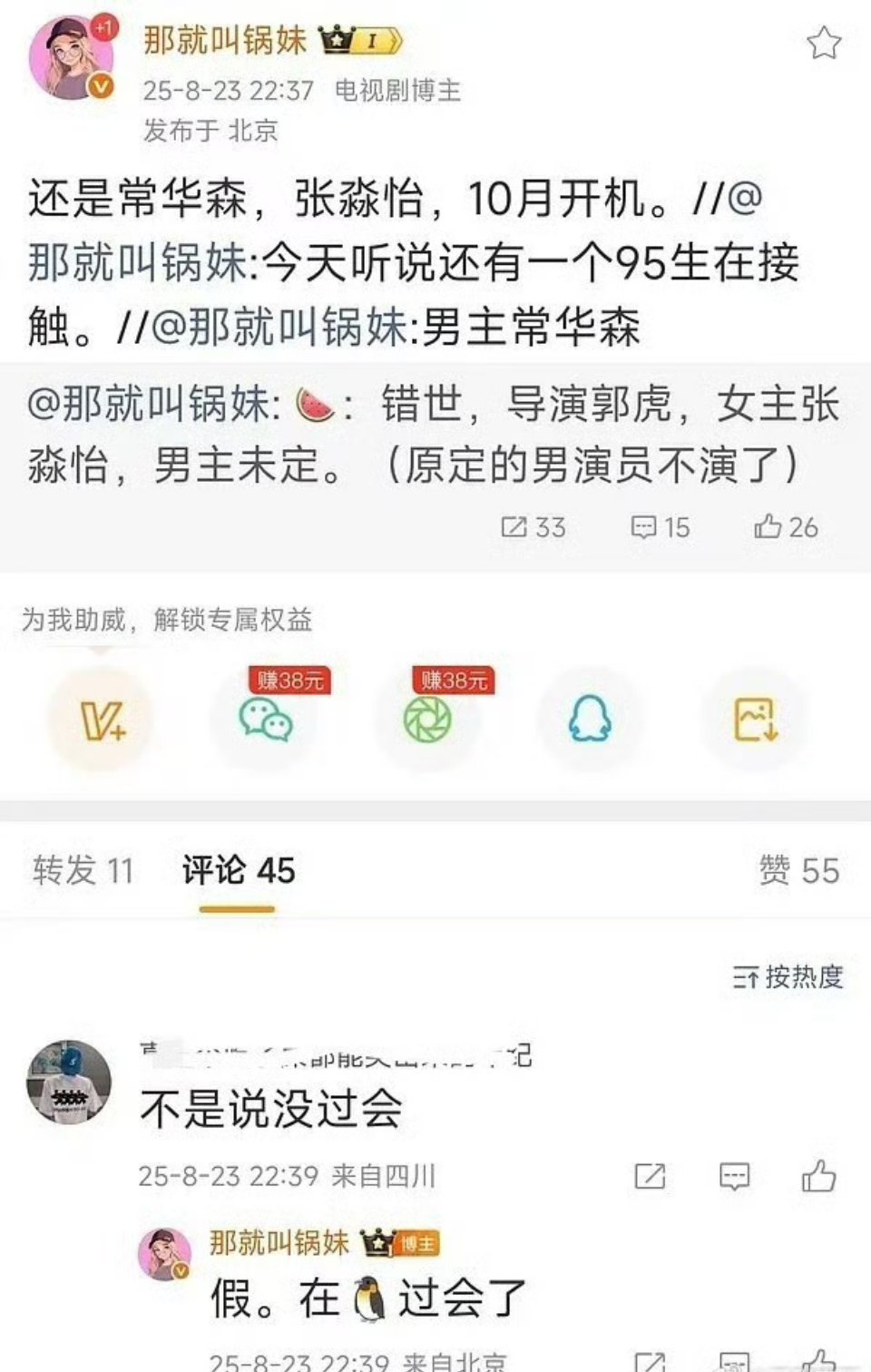Switch to the 转发 11 tab
The height and width of the screenshot is (1372, 871).
83,871
